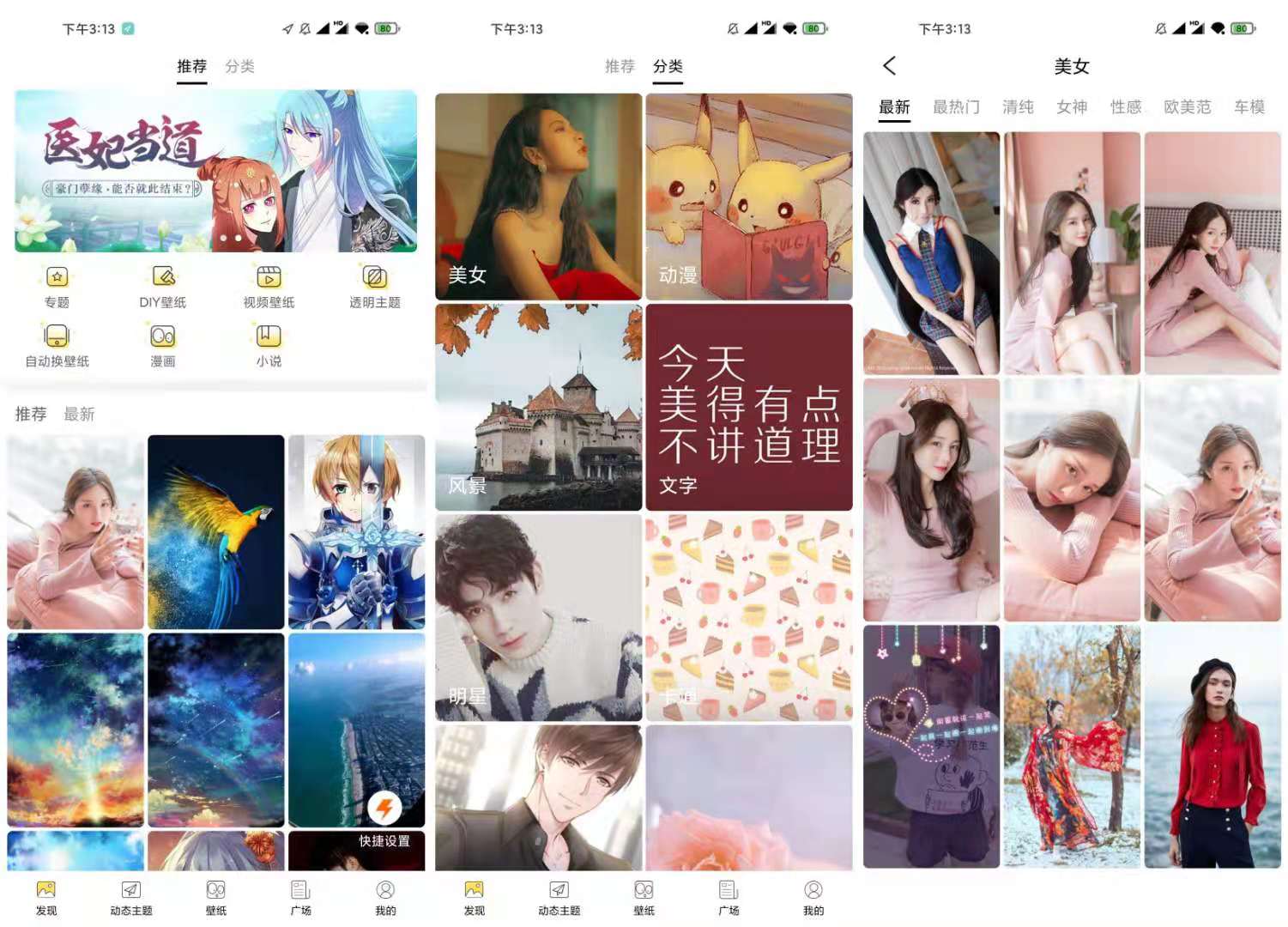This screenshot has width=1288, height=927.
Task: Open the 文字 category tile
Action: pos(748,408)
